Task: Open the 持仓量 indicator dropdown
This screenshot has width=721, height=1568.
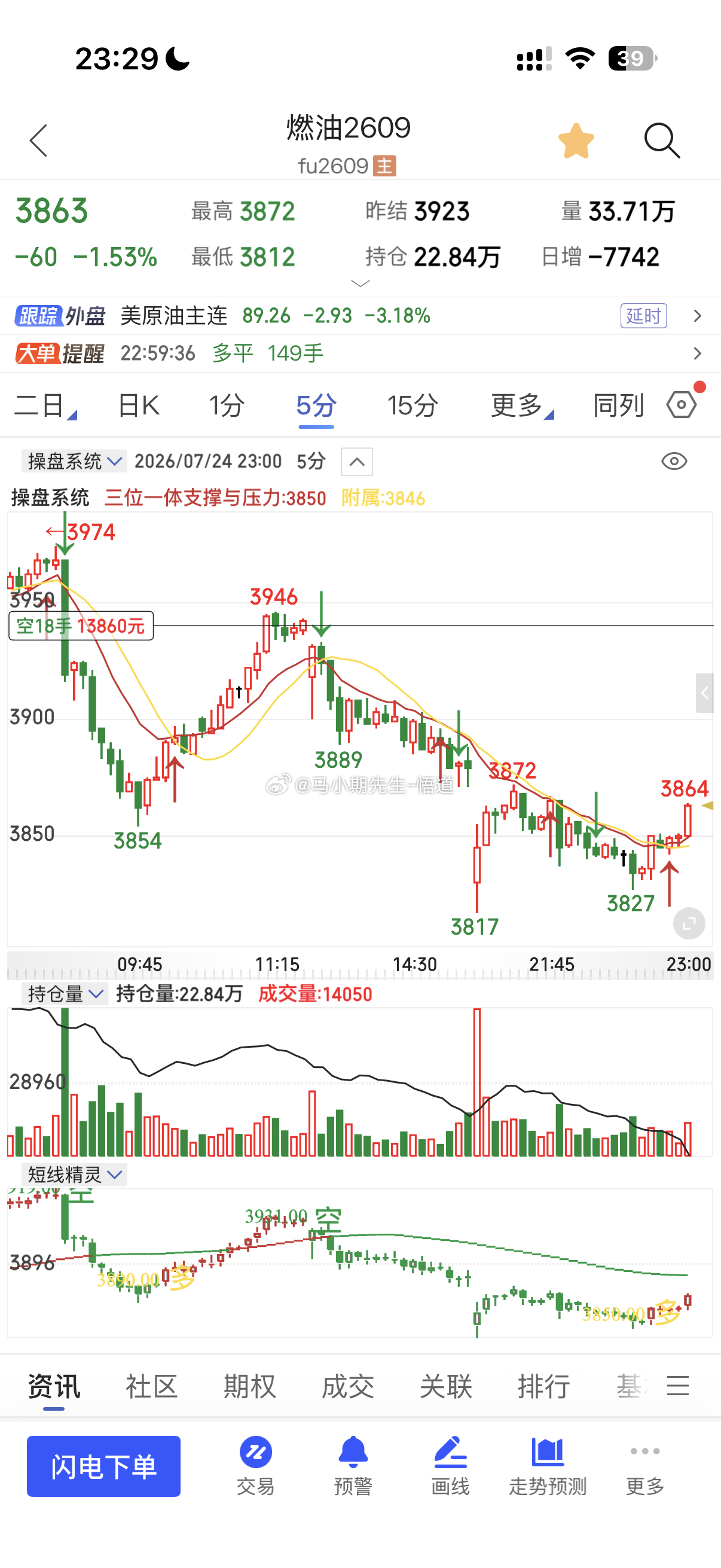Action: 65,994
